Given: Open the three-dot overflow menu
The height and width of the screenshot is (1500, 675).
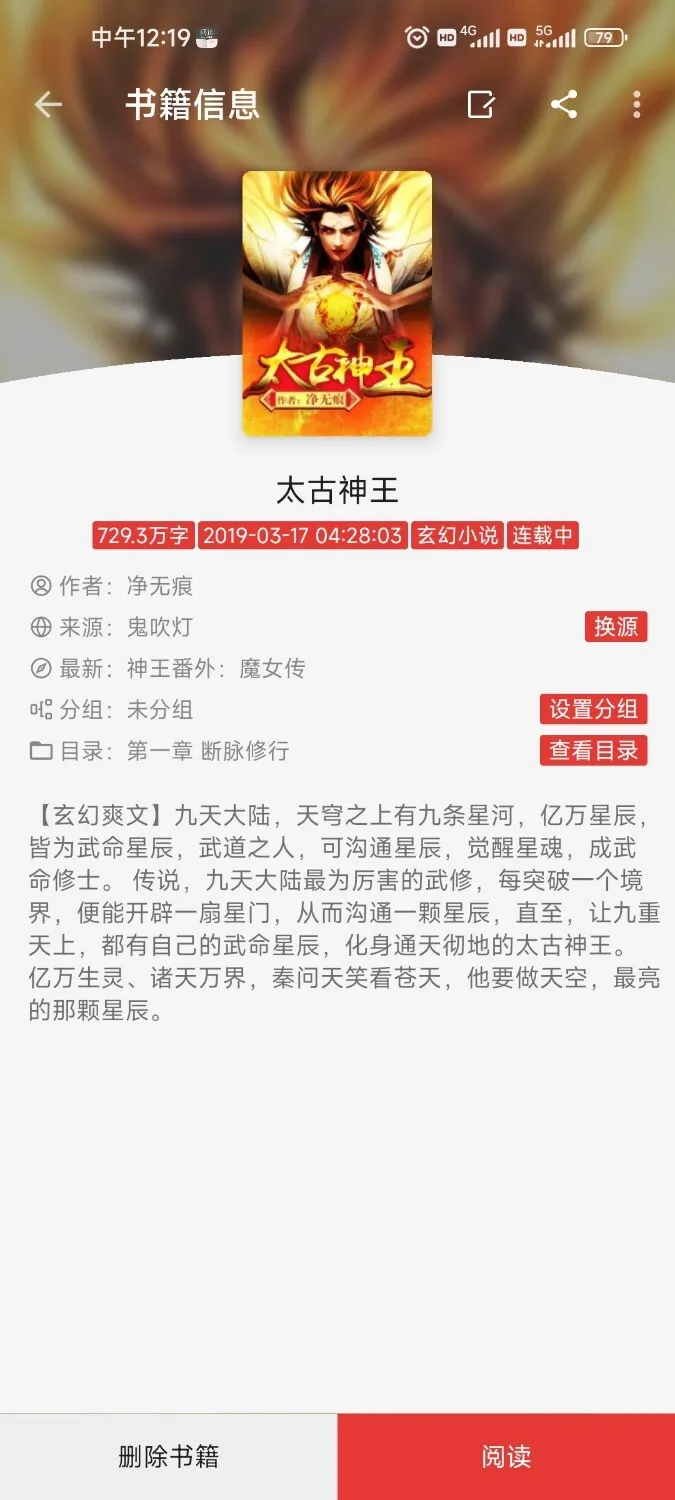Looking at the screenshot, I should (x=637, y=105).
